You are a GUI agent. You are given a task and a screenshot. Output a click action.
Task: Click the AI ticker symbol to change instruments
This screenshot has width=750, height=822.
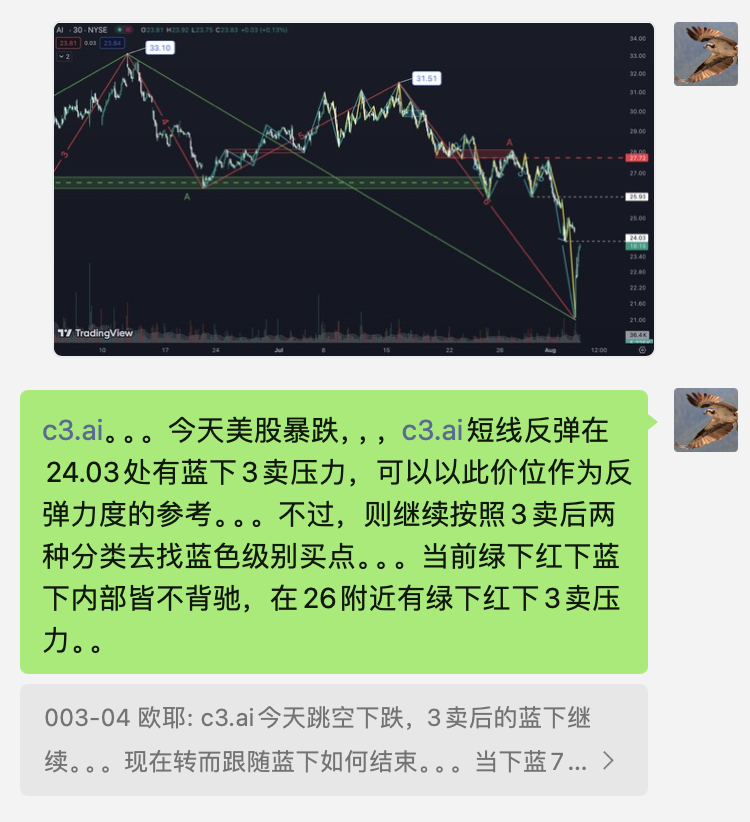click(x=62, y=28)
